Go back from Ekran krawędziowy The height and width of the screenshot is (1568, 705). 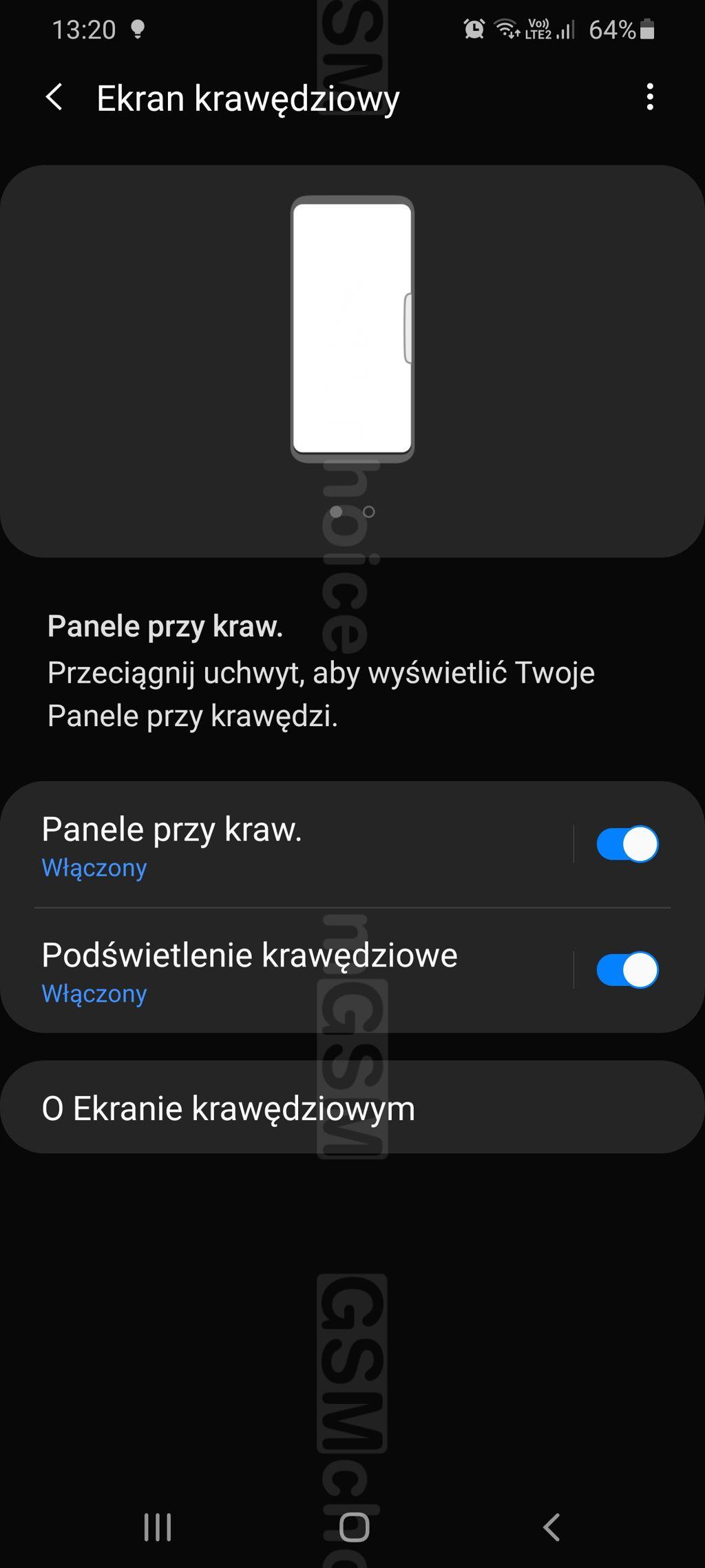tap(54, 97)
